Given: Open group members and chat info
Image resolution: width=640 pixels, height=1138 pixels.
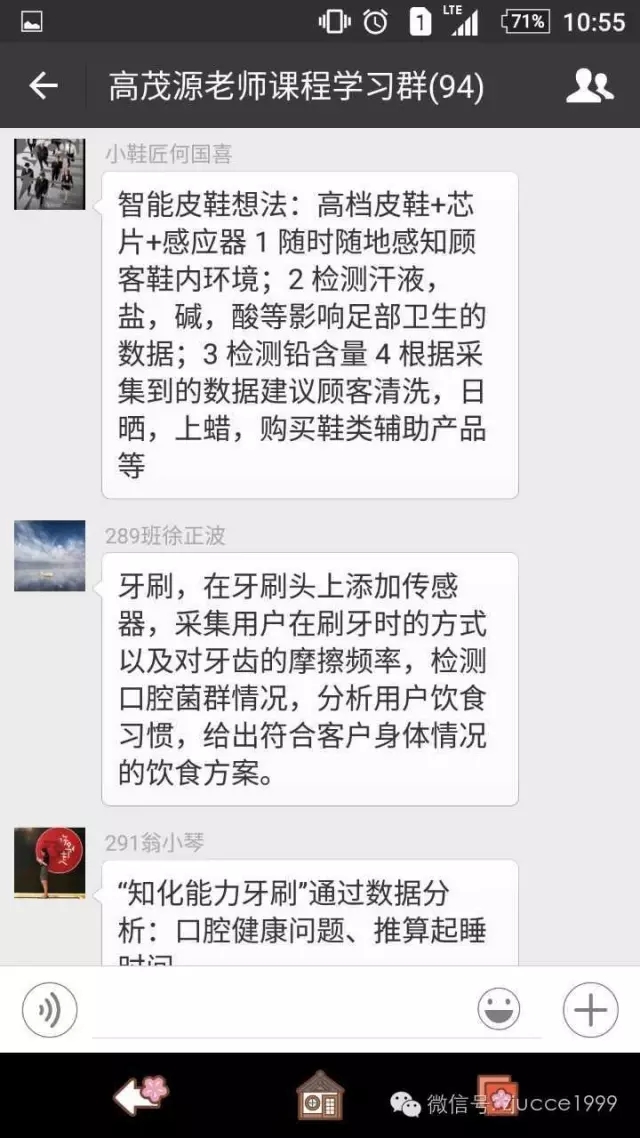Looking at the screenshot, I should coord(589,86).
